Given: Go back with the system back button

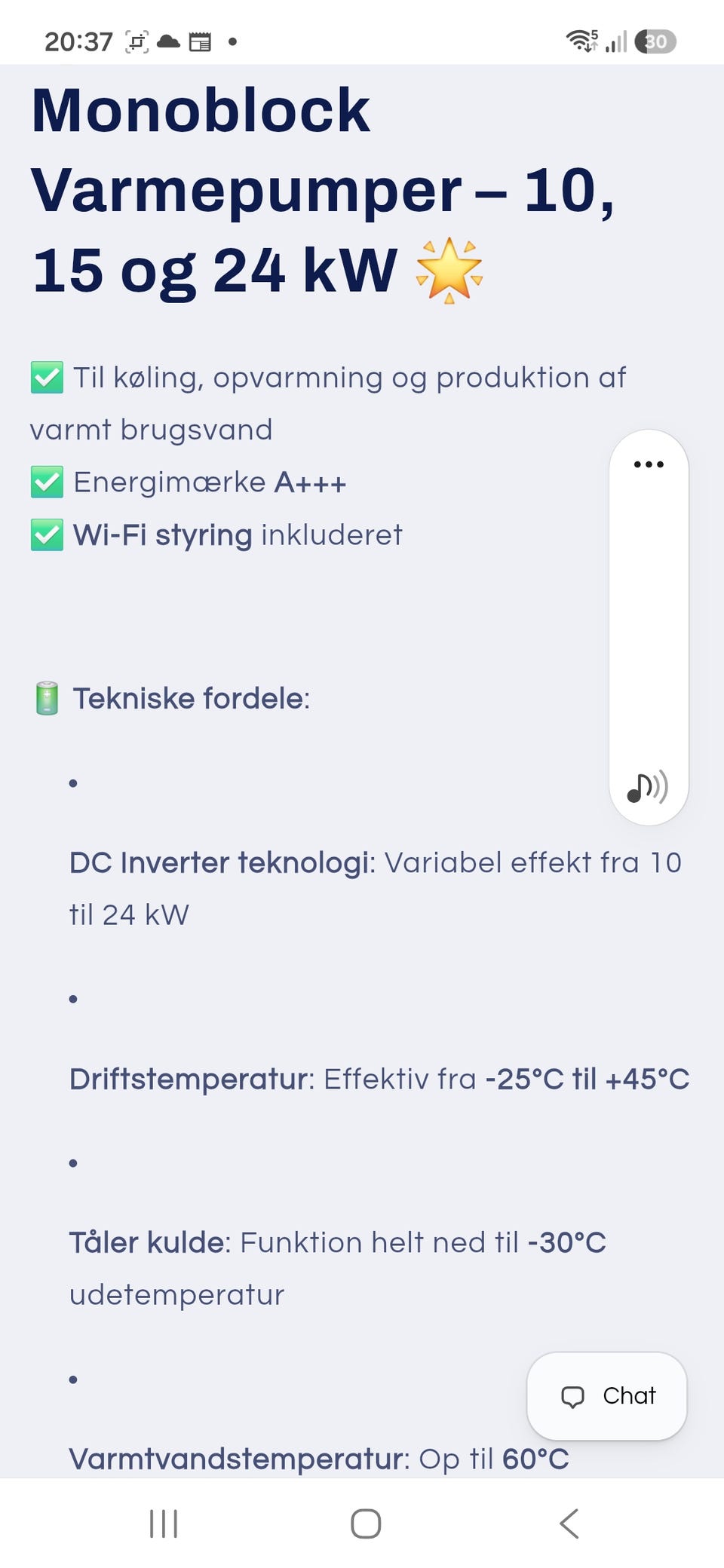Looking at the screenshot, I should (569, 1524).
